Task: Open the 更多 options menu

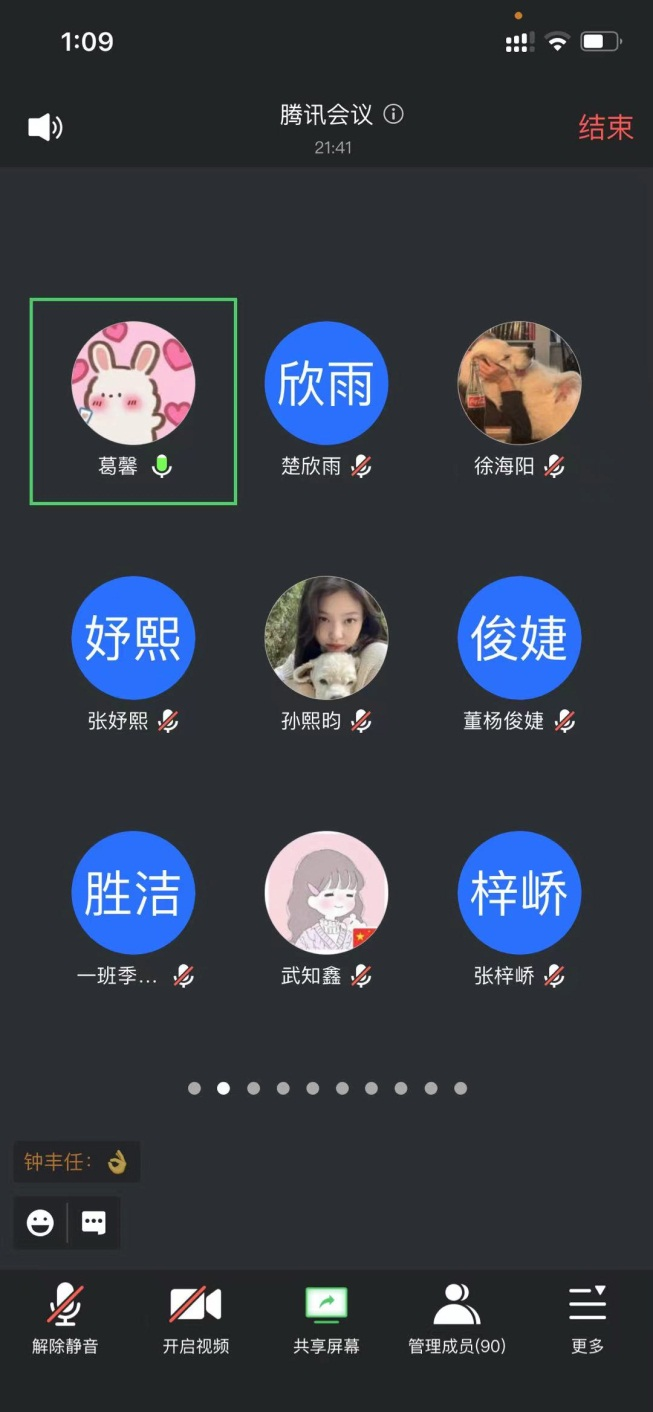Action: [587, 1318]
